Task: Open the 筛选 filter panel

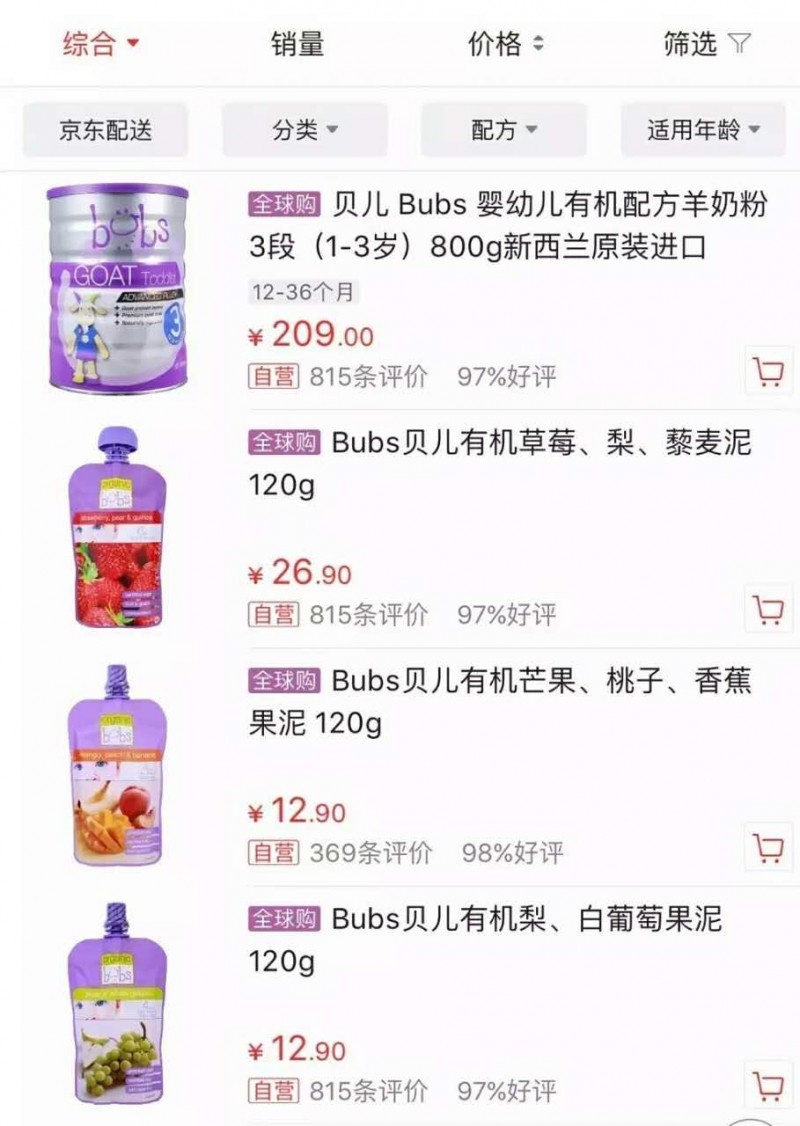Action: (x=706, y=44)
